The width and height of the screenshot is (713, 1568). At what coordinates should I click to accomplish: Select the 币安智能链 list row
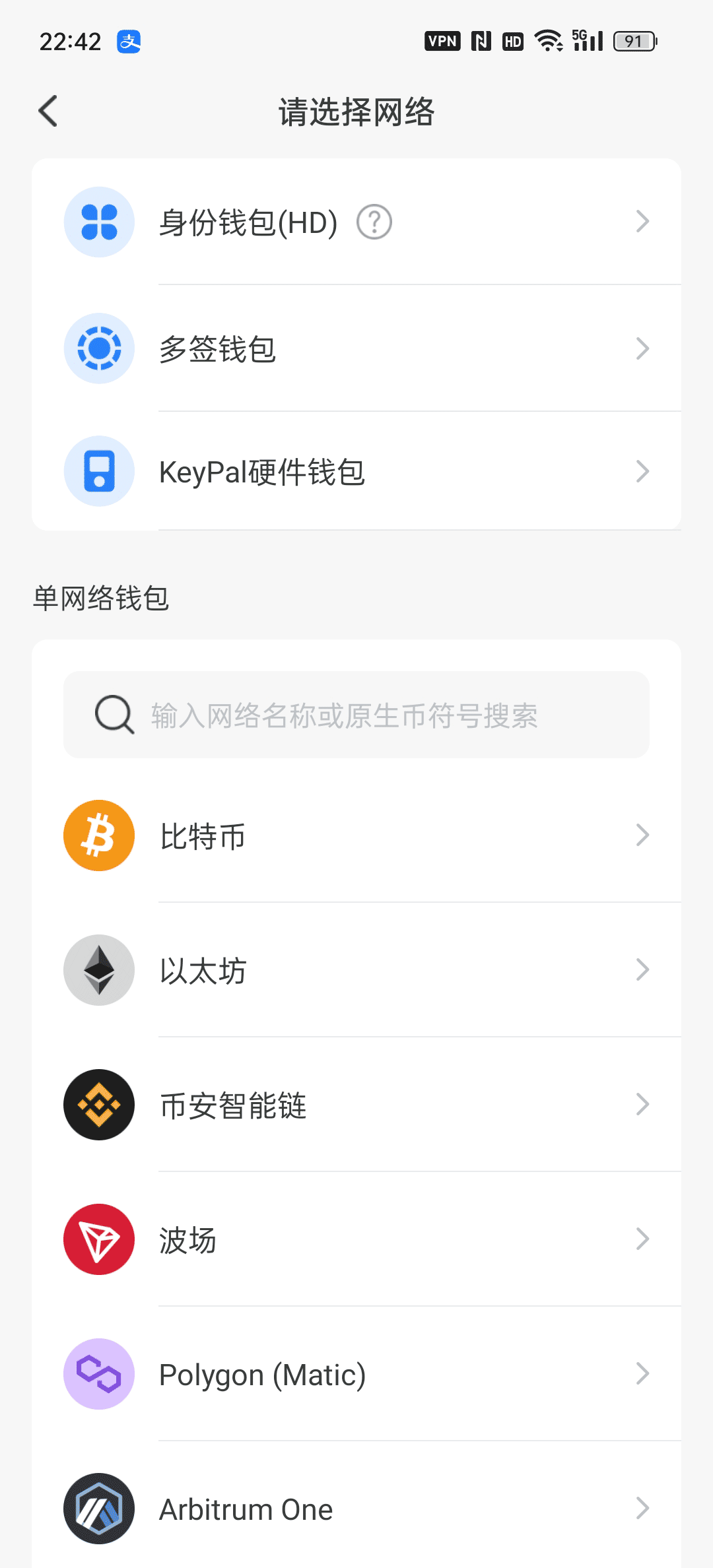[x=356, y=1104]
